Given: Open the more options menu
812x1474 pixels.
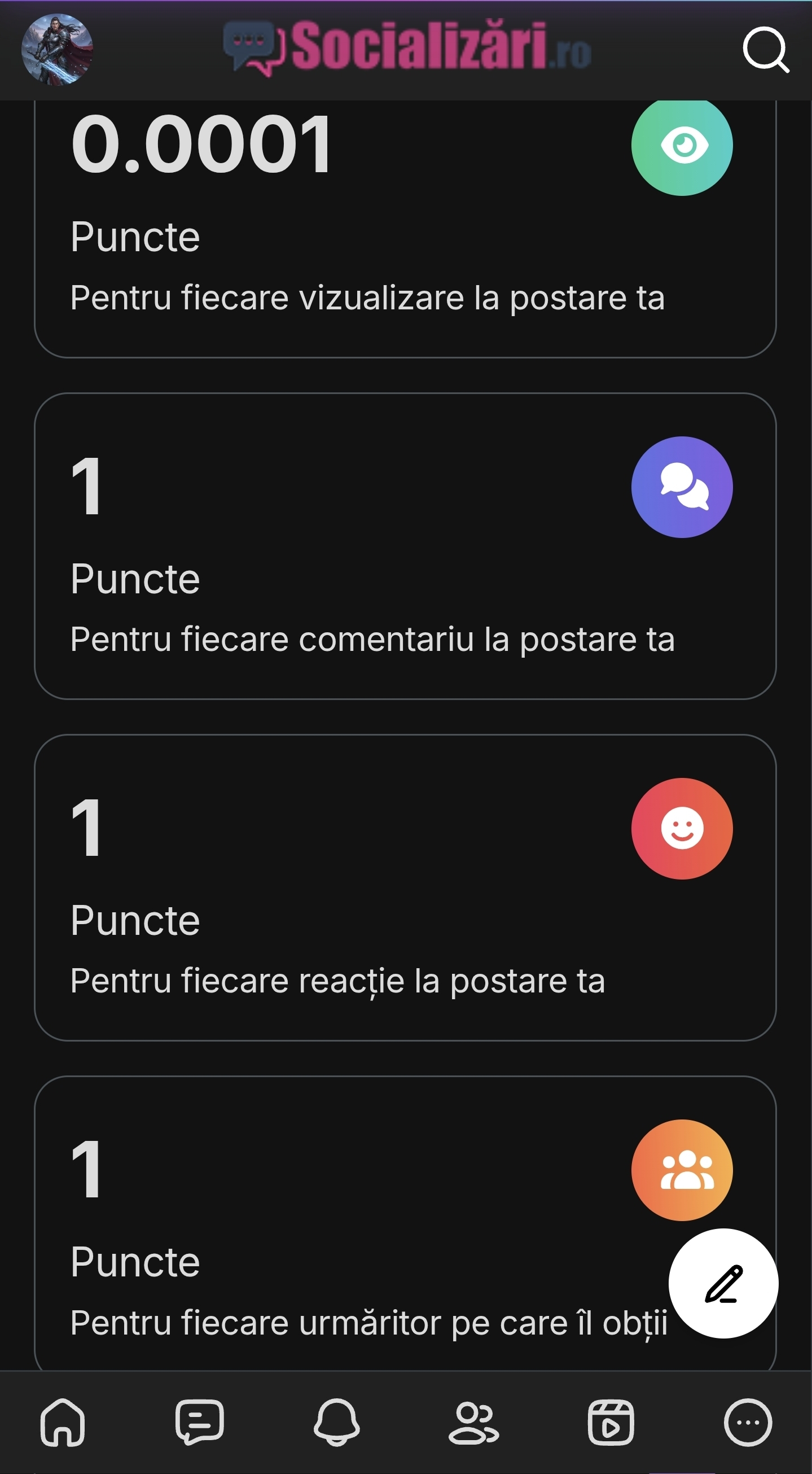Looking at the screenshot, I should 748,1422.
